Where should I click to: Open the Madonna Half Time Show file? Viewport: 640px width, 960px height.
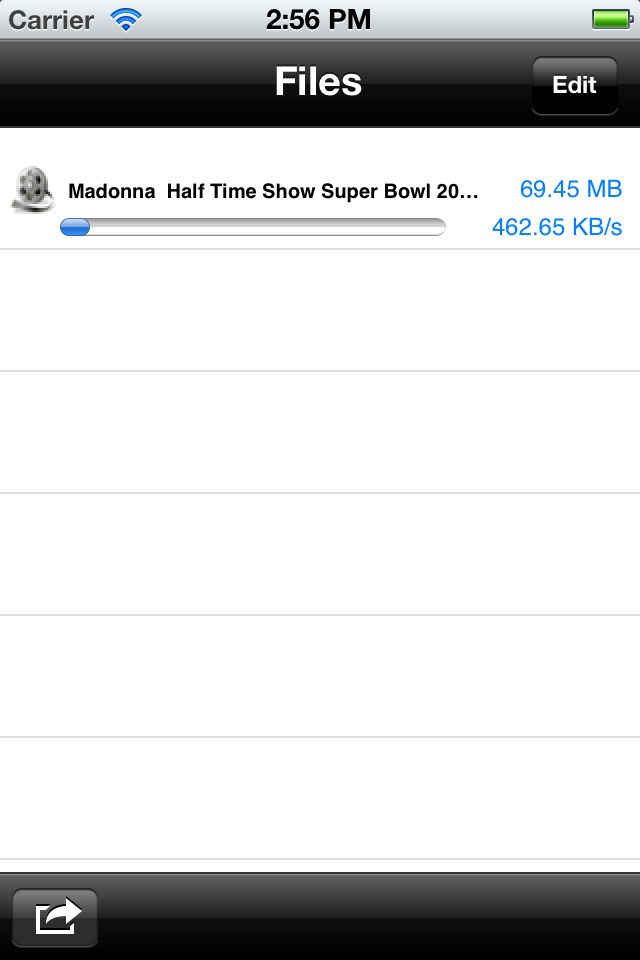pyautogui.click(x=273, y=191)
